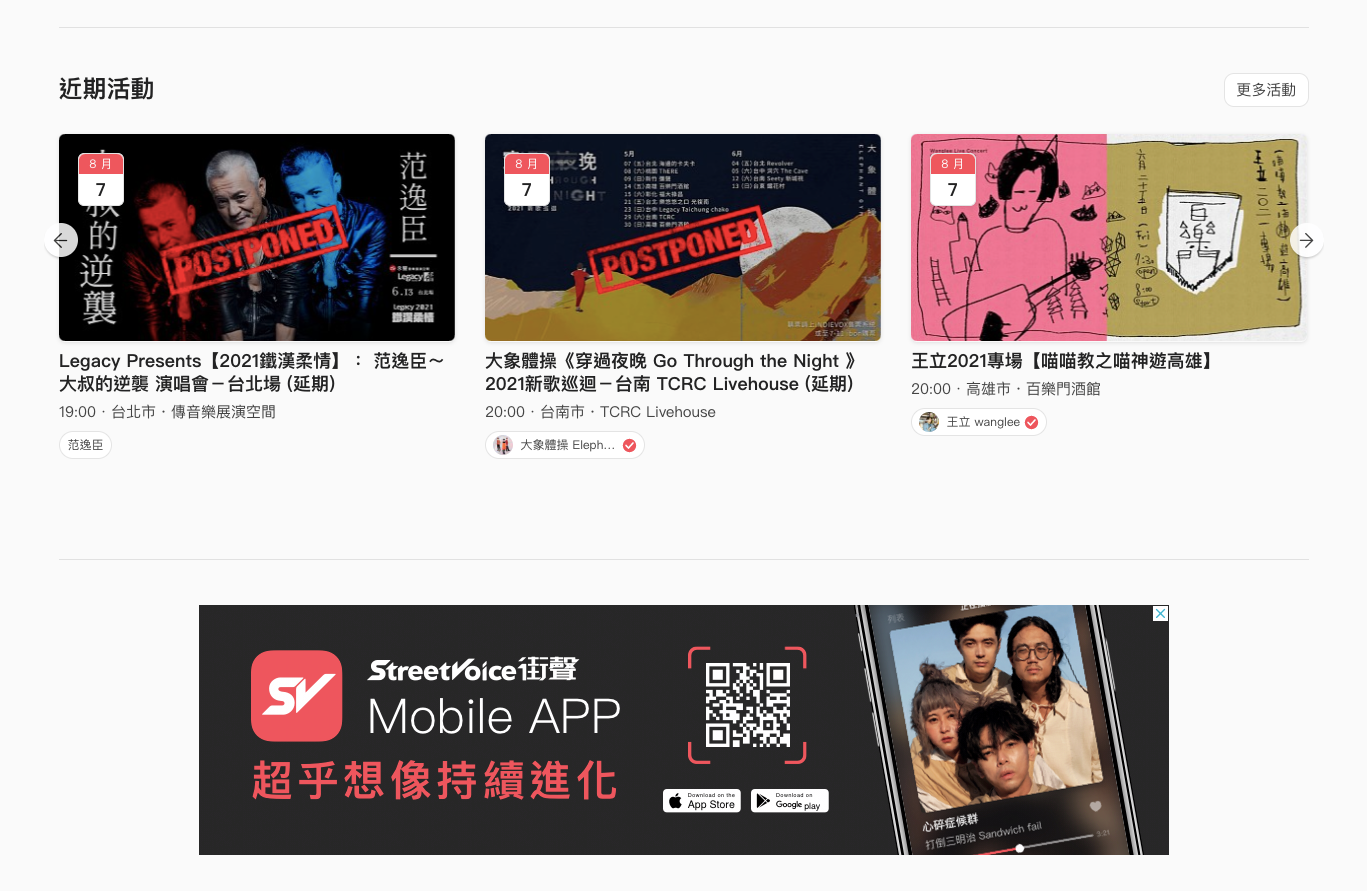Select the 范逸臣 artist chip
Viewport: 1367px width, 891px height.
click(x=85, y=445)
